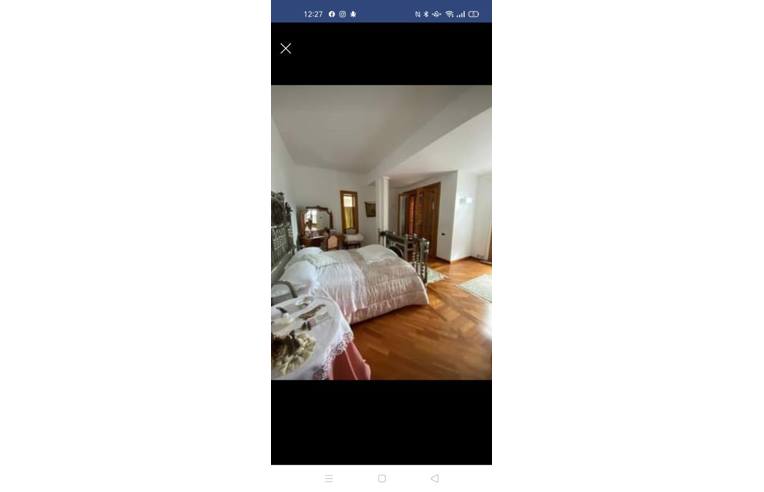
Task: Tap the system back button
Action: [x=434, y=479]
